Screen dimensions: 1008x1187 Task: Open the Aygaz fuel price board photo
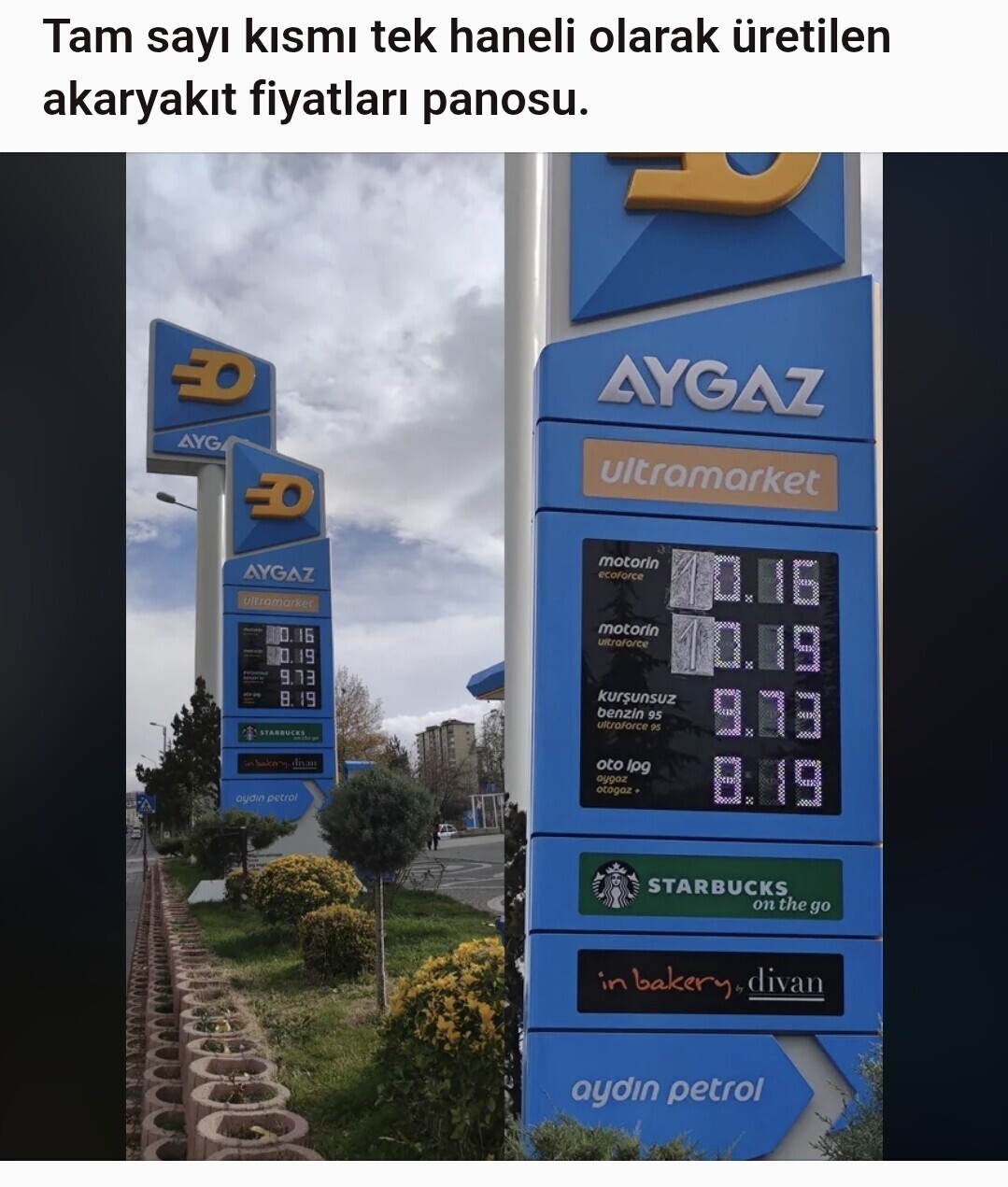pos(504,656)
